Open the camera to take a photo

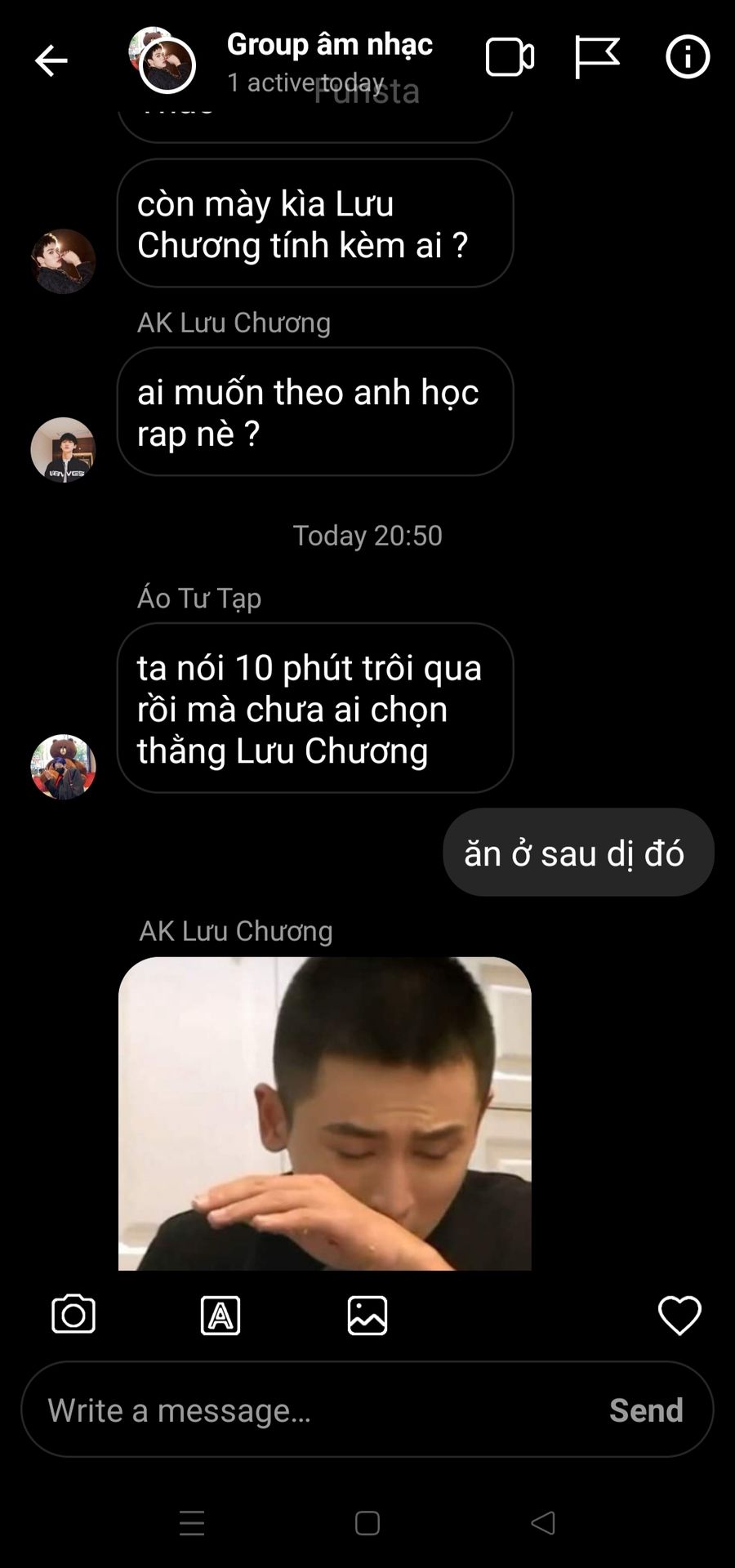[x=73, y=1315]
